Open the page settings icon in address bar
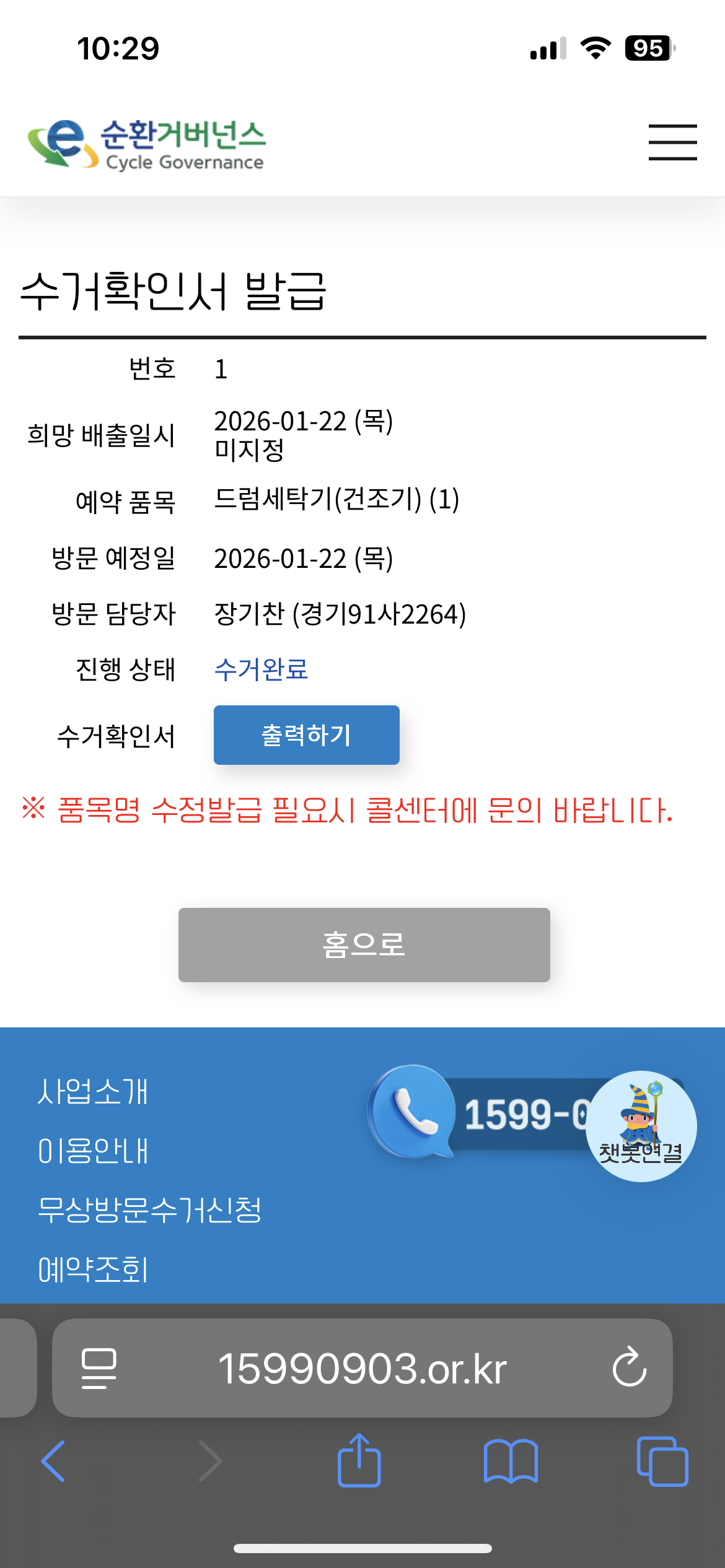The image size is (725, 1568). [99, 1368]
